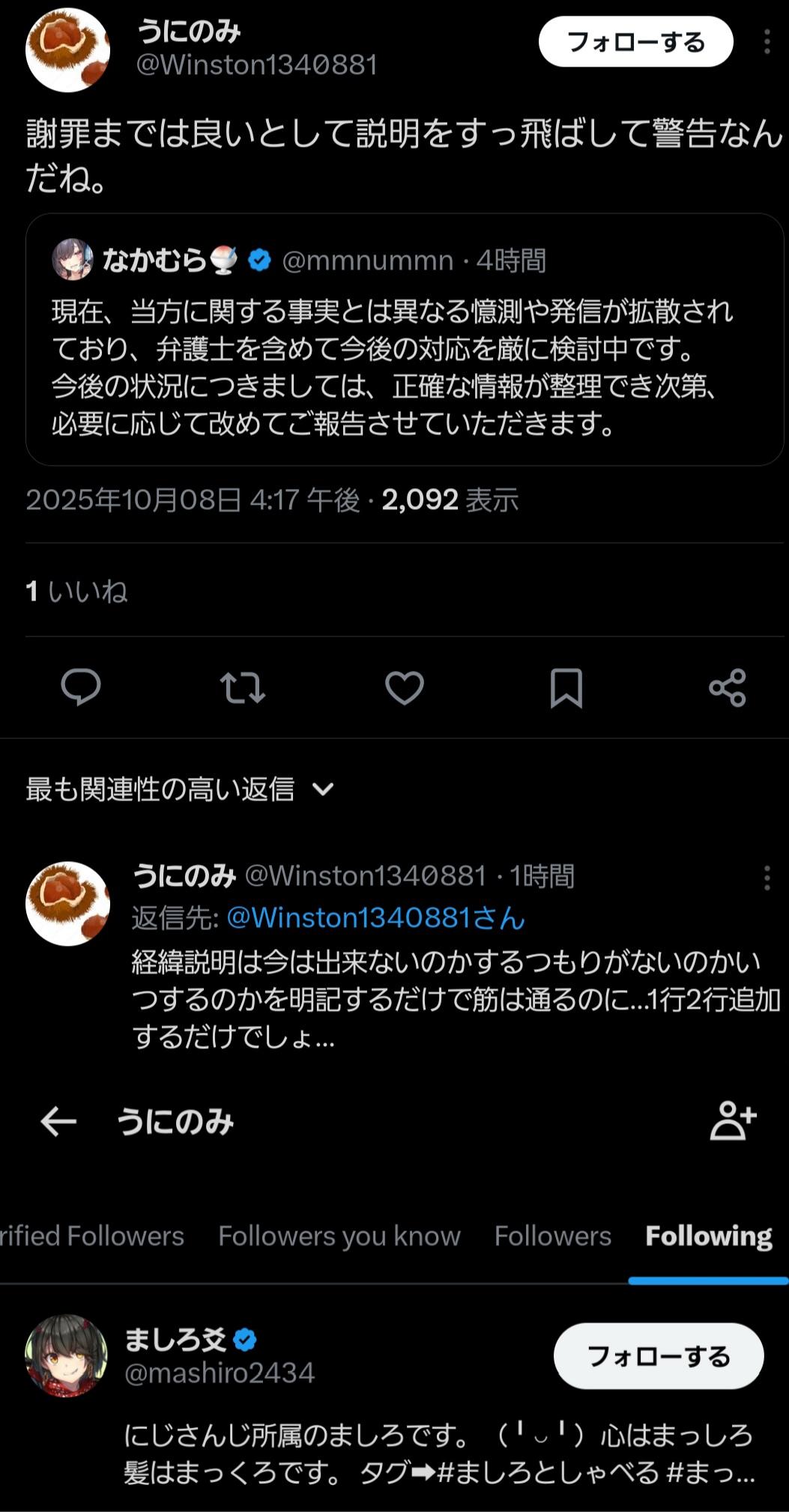Switch to the Followers tab

pyautogui.click(x=552, y=1236)
